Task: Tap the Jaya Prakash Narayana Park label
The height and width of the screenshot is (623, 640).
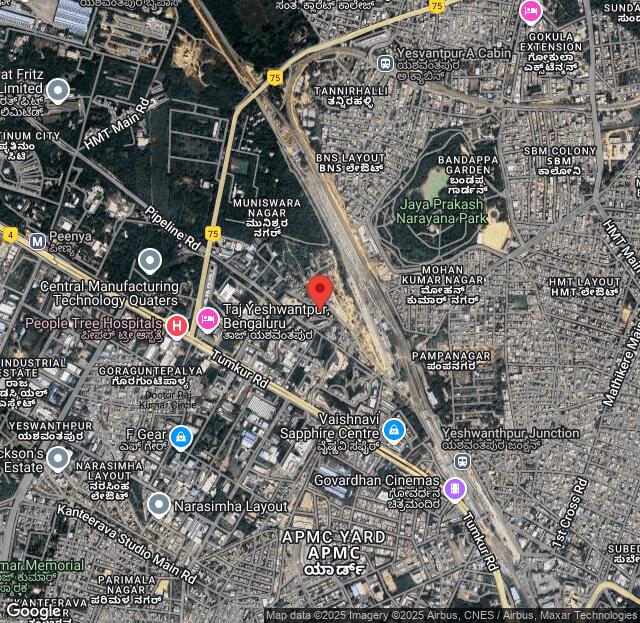Action: 443,210
